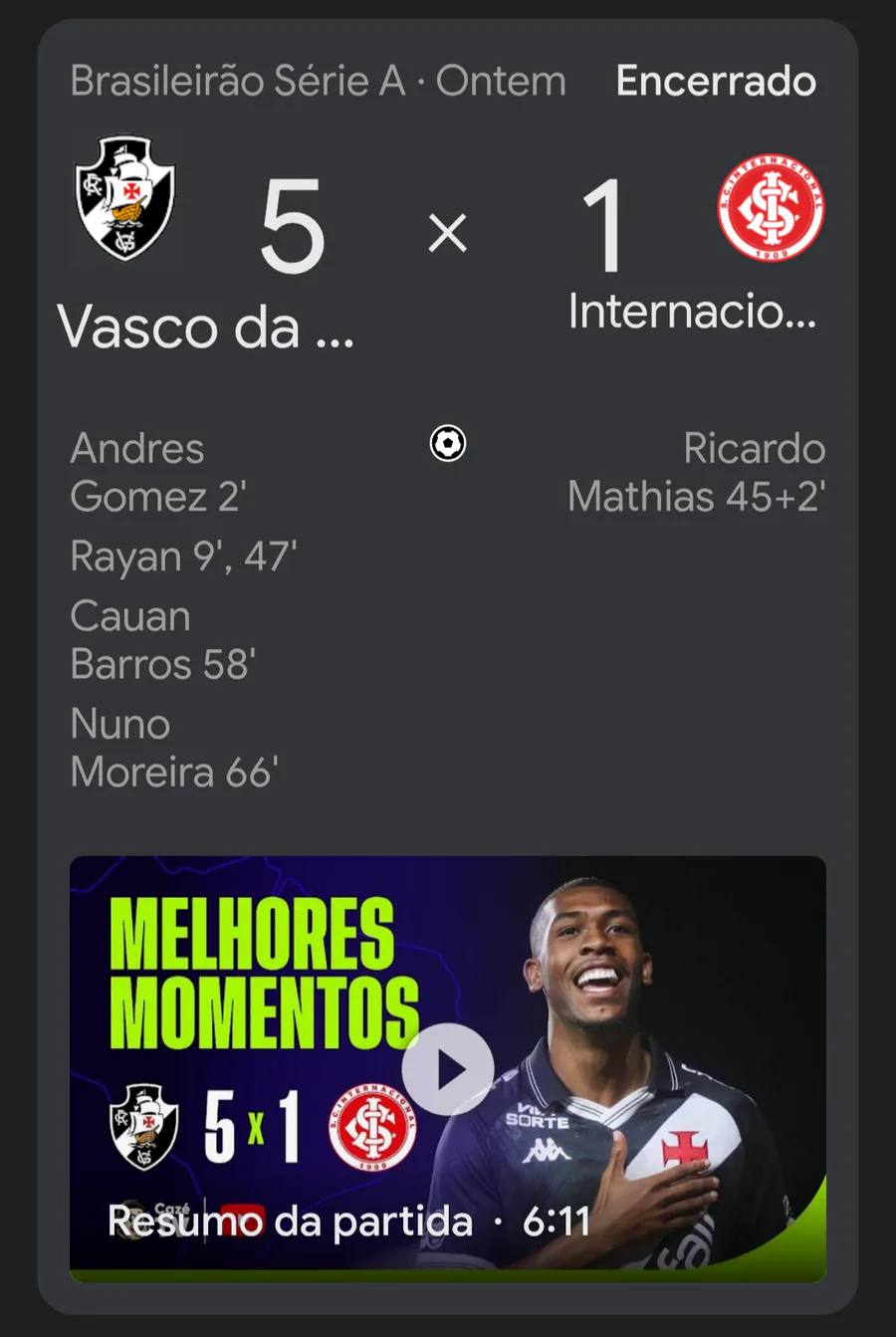Open Vasco da Gama team details

coord(125,199)
